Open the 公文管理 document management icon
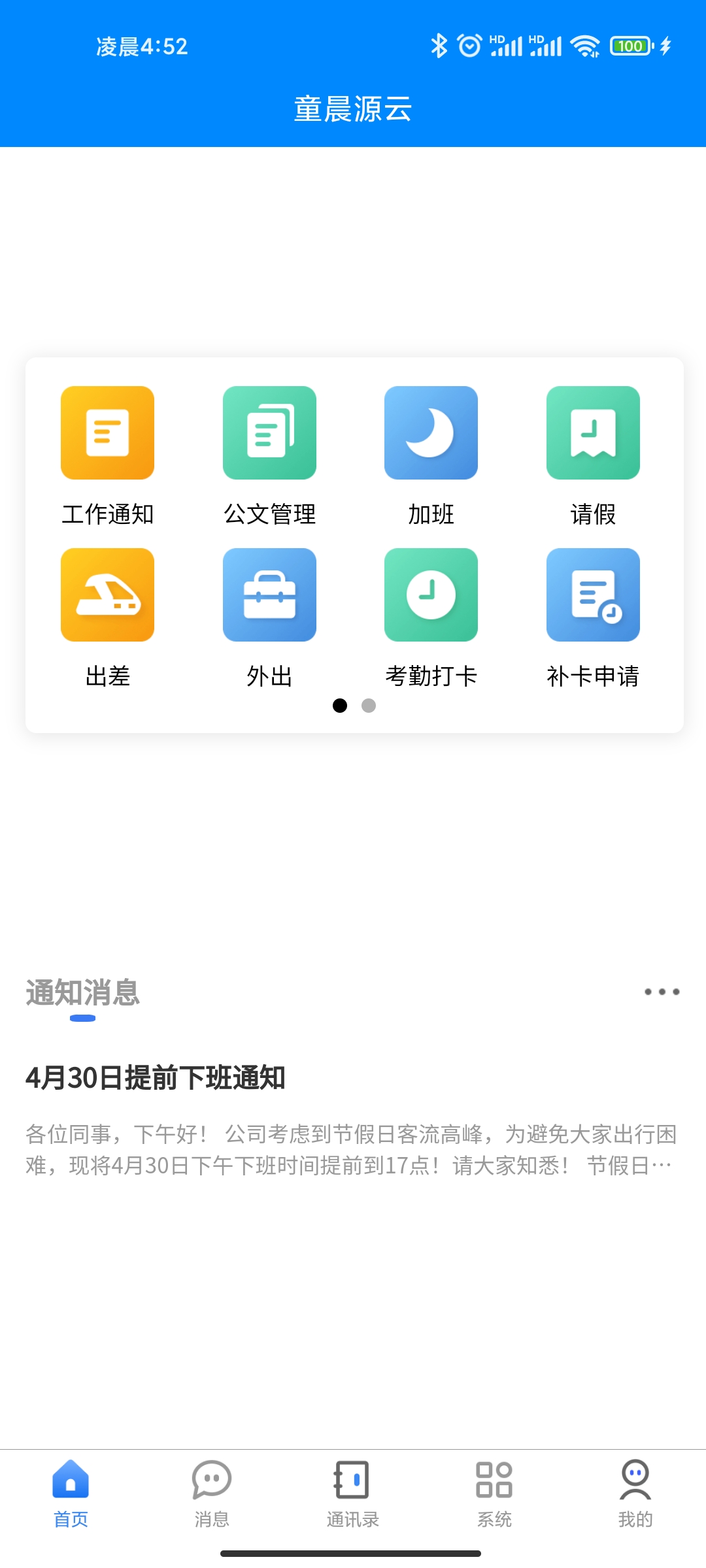This screenshot has height=1568, width=706. coord(269,433)
